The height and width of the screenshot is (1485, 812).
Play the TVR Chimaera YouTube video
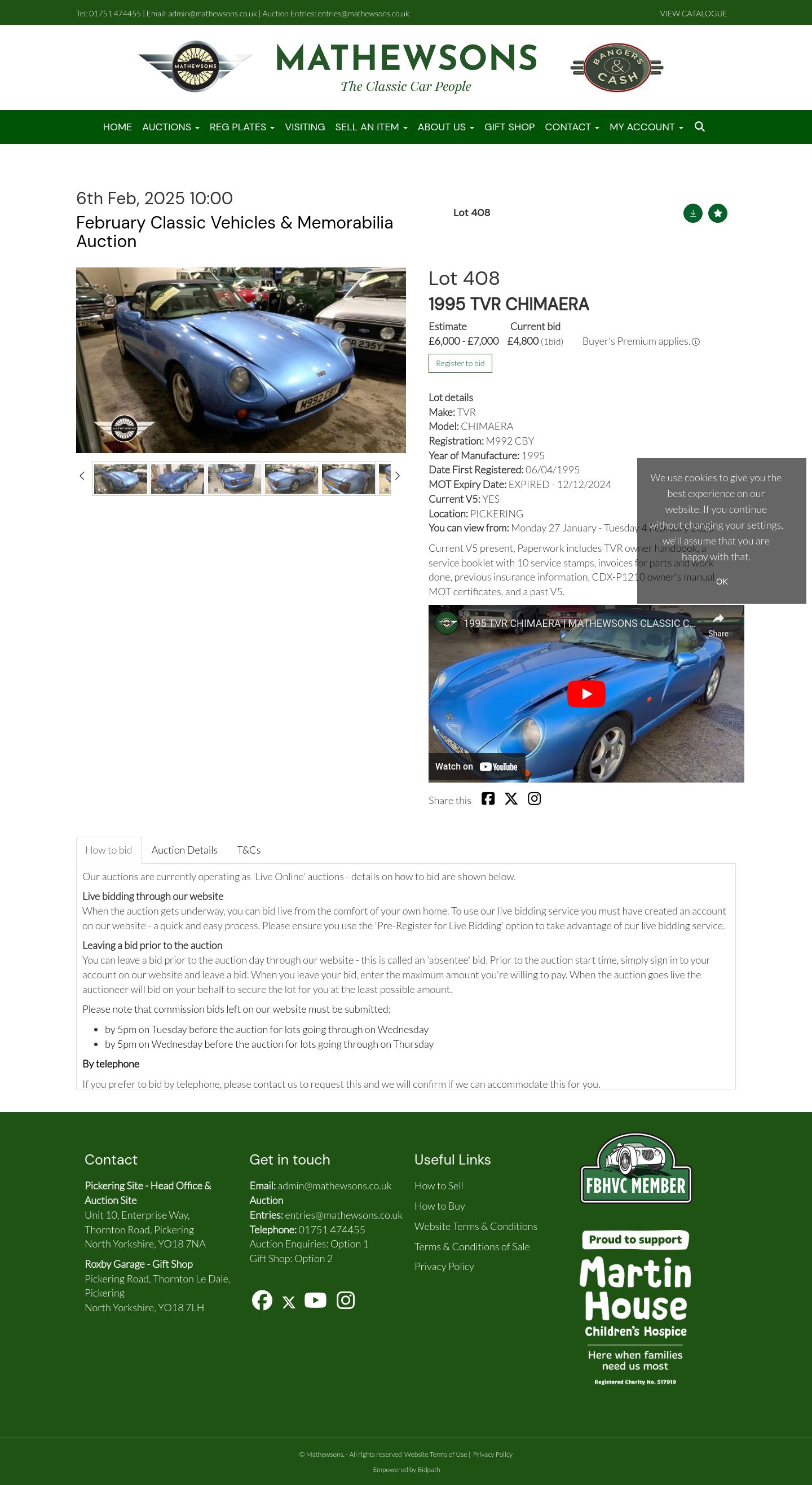(x=586, y=693)
